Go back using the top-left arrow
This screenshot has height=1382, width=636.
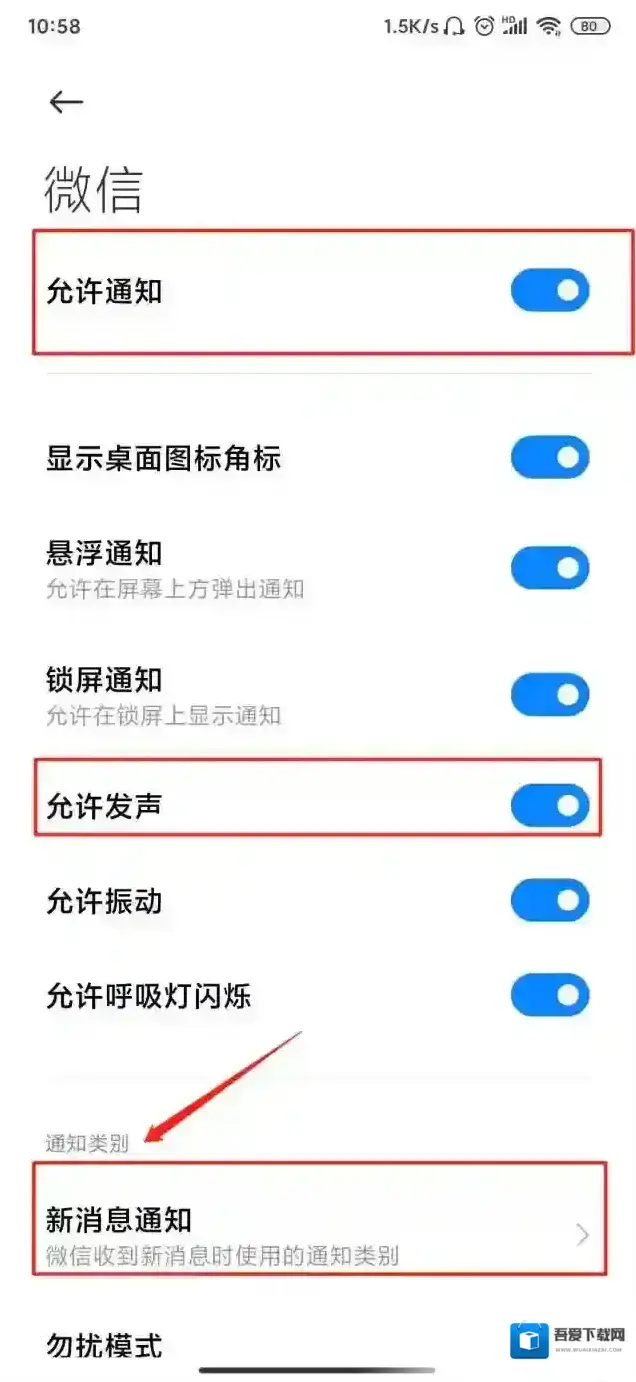66,102
